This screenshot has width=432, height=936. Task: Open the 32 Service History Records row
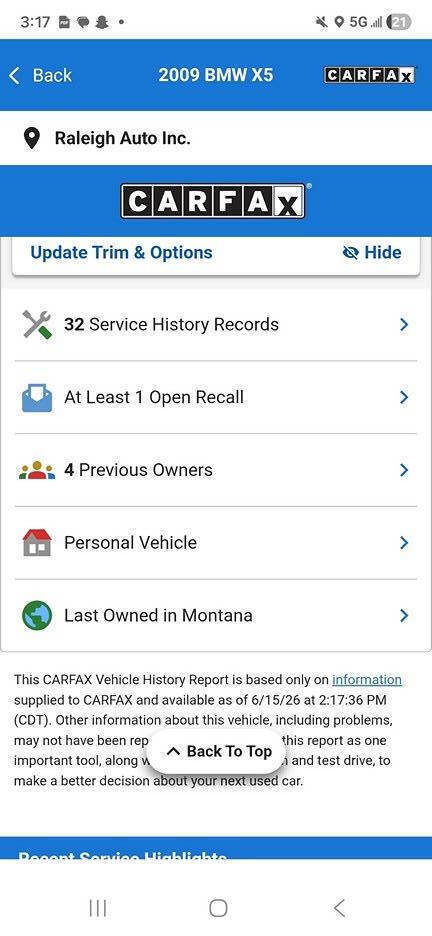215,325
